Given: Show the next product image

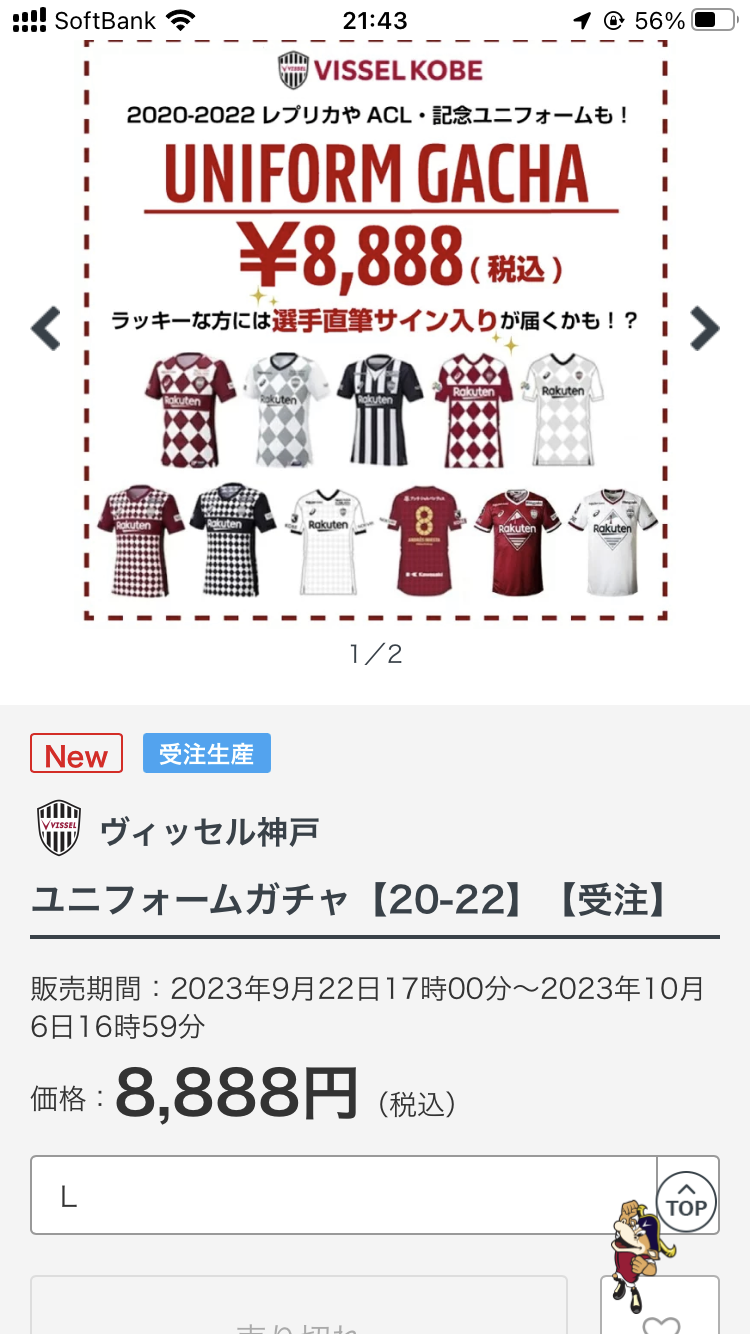Looking at the screenshot, I should (704, 328).
